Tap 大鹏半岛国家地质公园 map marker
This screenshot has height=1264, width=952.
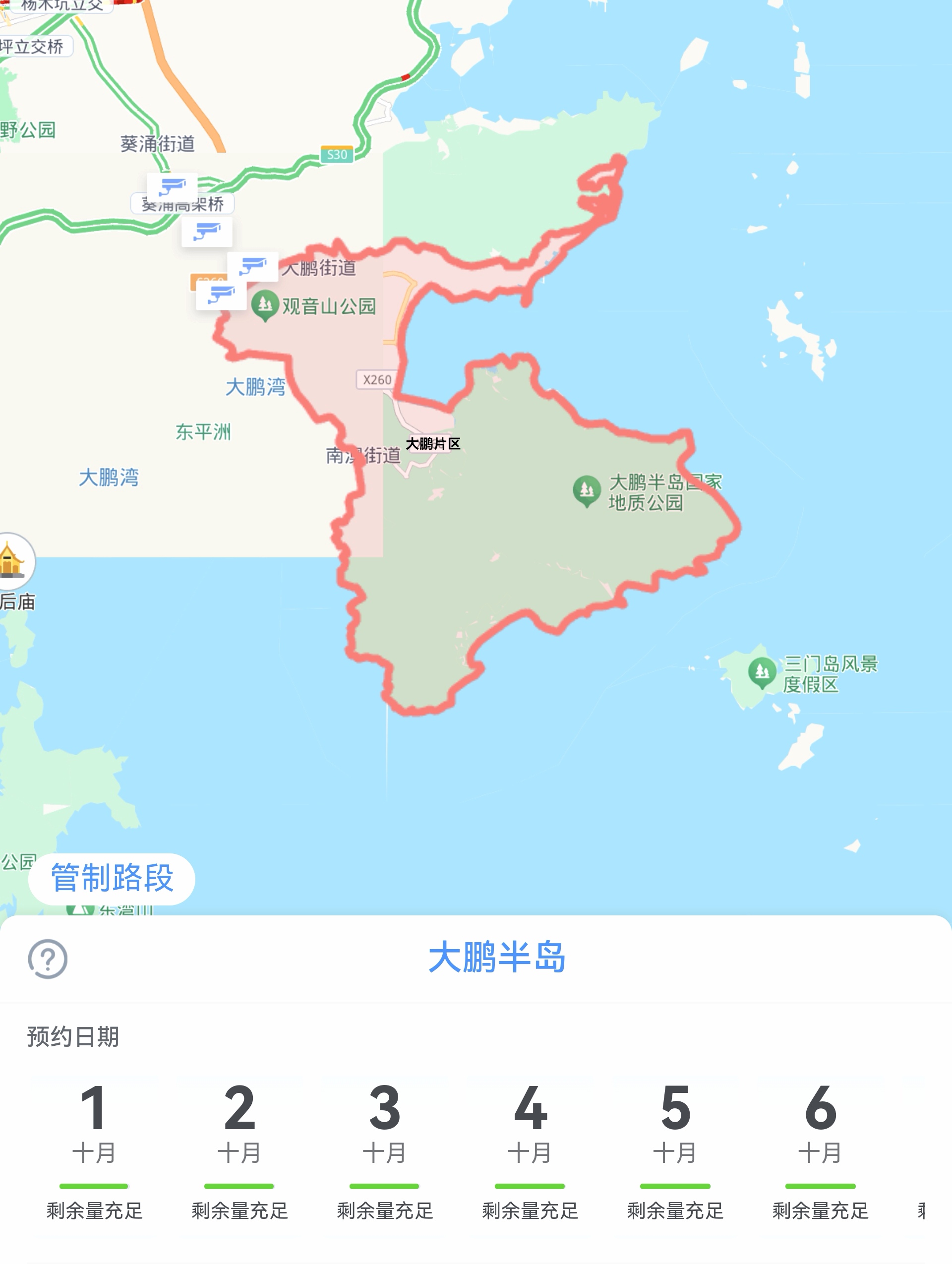[586, 491]
